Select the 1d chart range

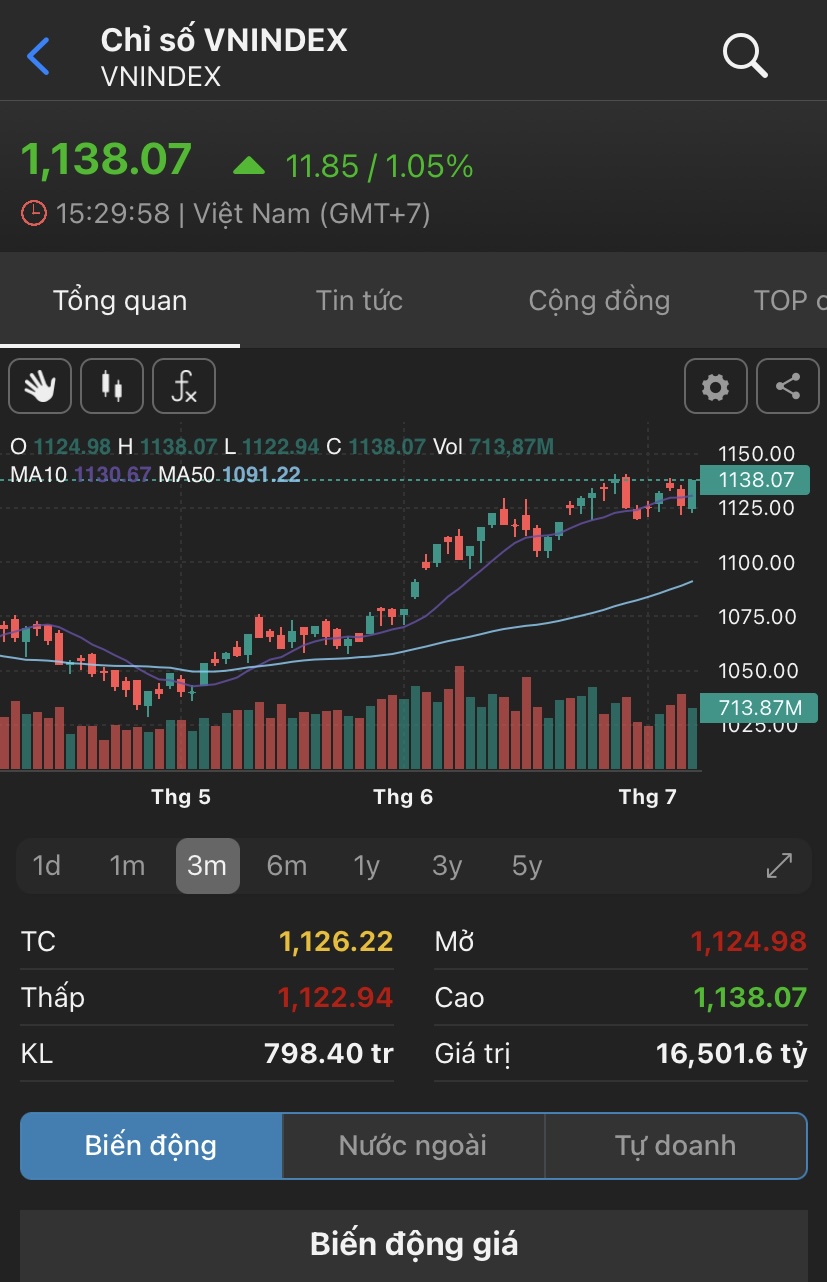pos(47,865)
